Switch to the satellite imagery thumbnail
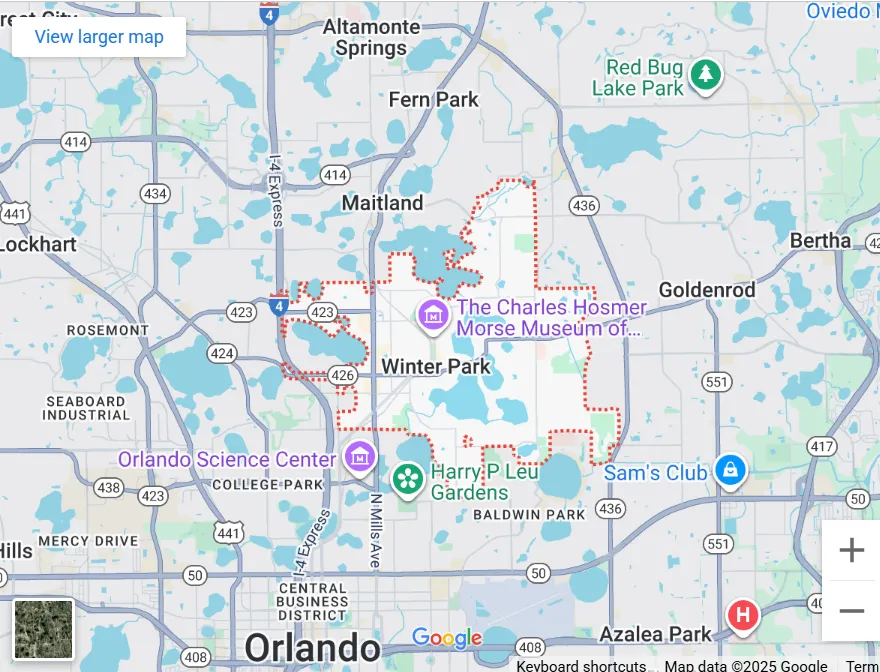Screen dimensions: 880x672 (43, 629)
